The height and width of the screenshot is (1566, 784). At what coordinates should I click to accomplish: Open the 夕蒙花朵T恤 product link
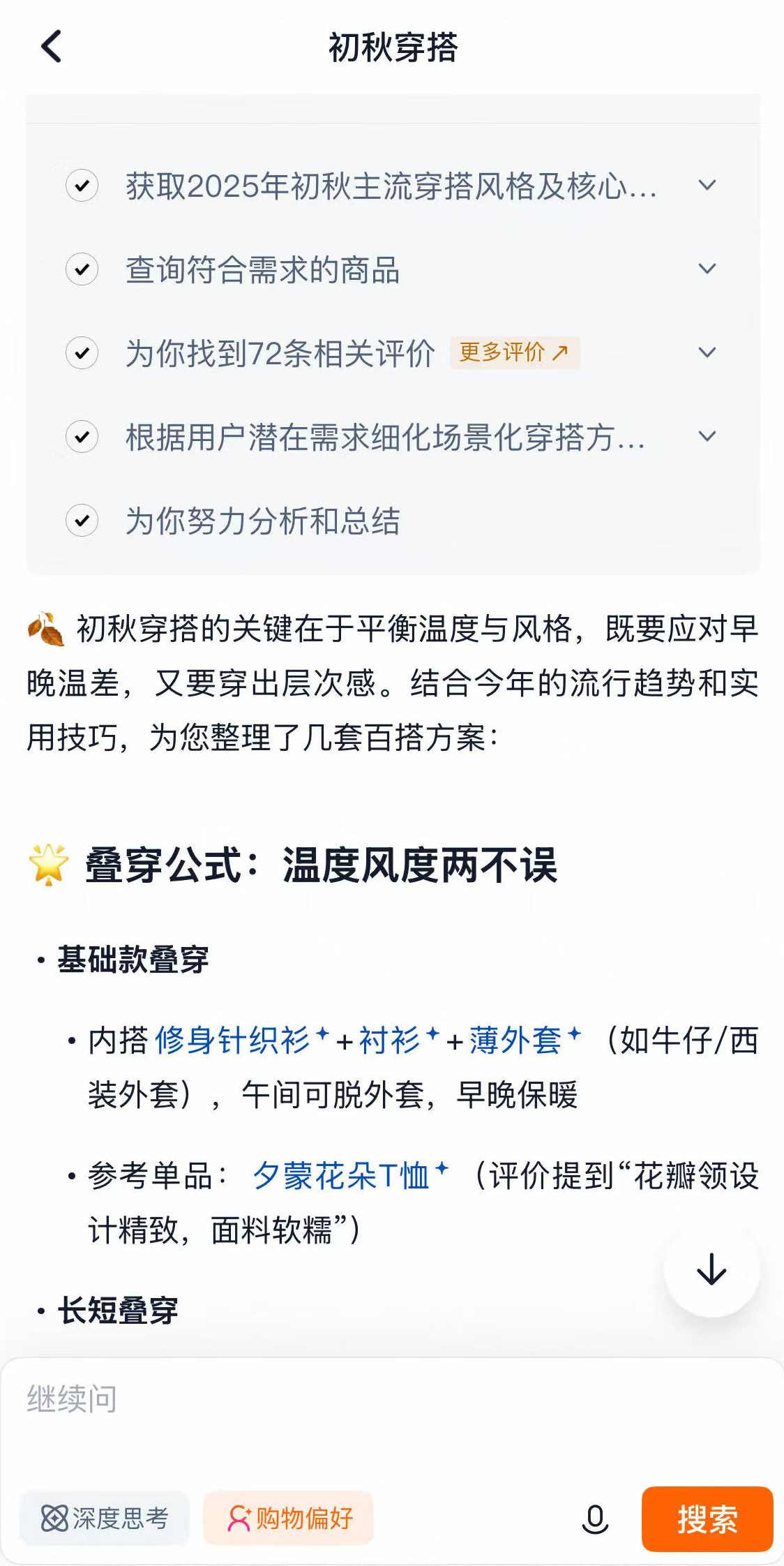342,1176
